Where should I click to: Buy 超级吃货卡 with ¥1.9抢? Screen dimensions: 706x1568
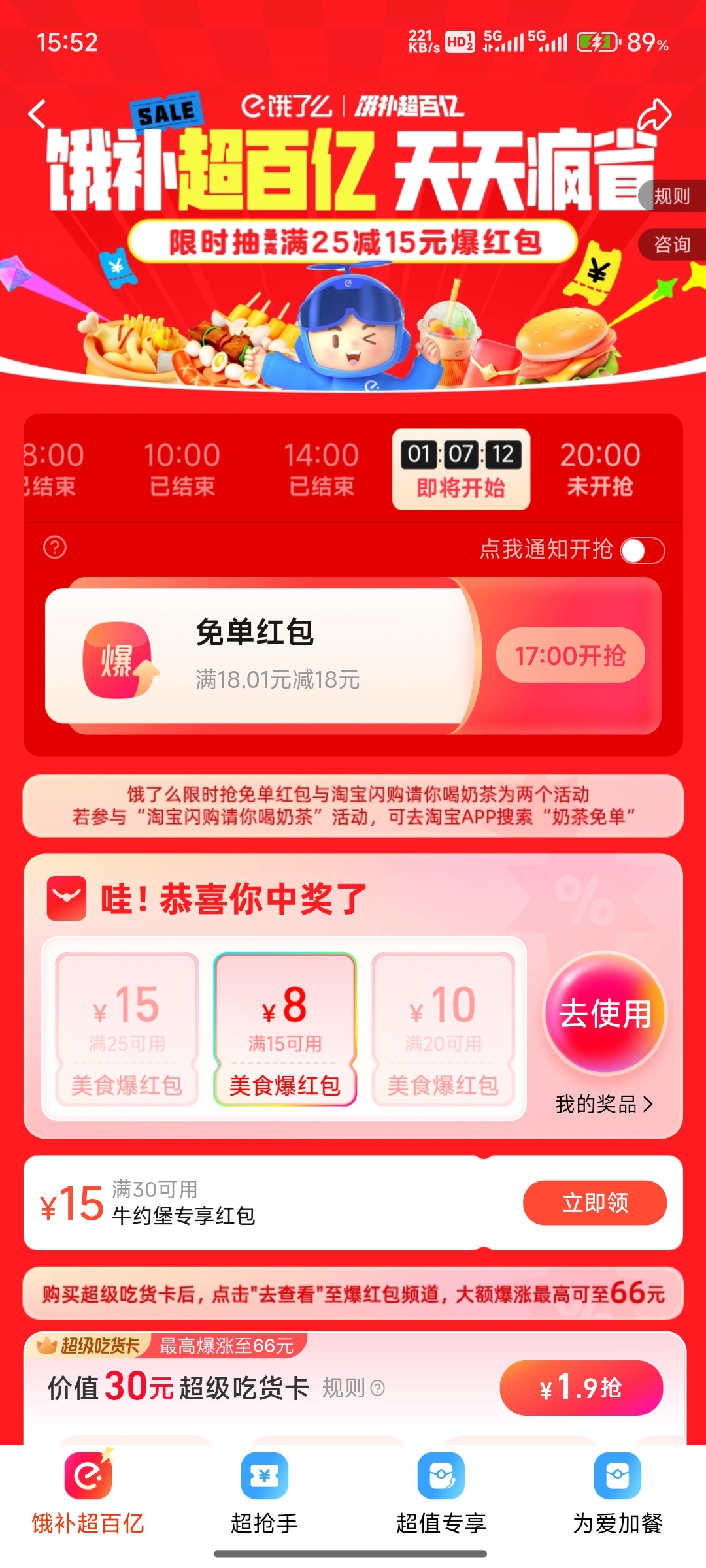click(x=581, y=1388)
